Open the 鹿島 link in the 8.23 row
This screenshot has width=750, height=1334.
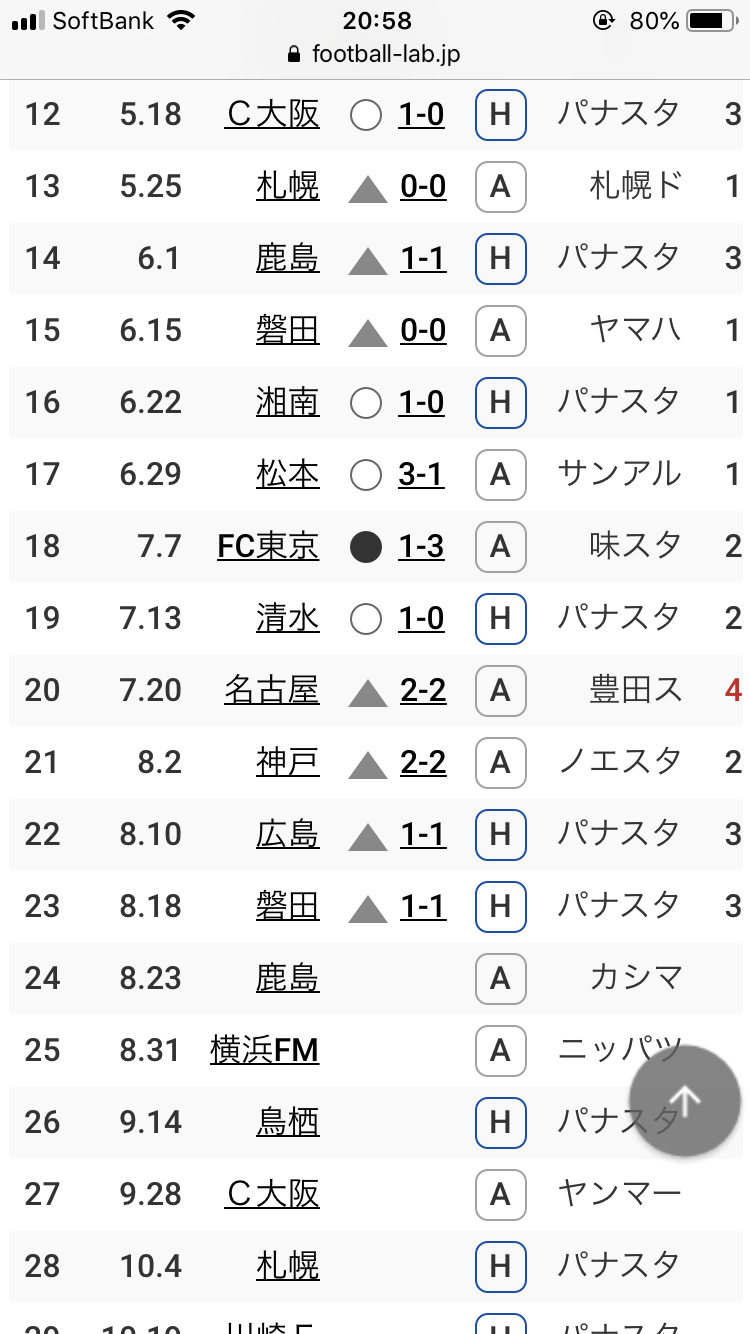[288, 978]
